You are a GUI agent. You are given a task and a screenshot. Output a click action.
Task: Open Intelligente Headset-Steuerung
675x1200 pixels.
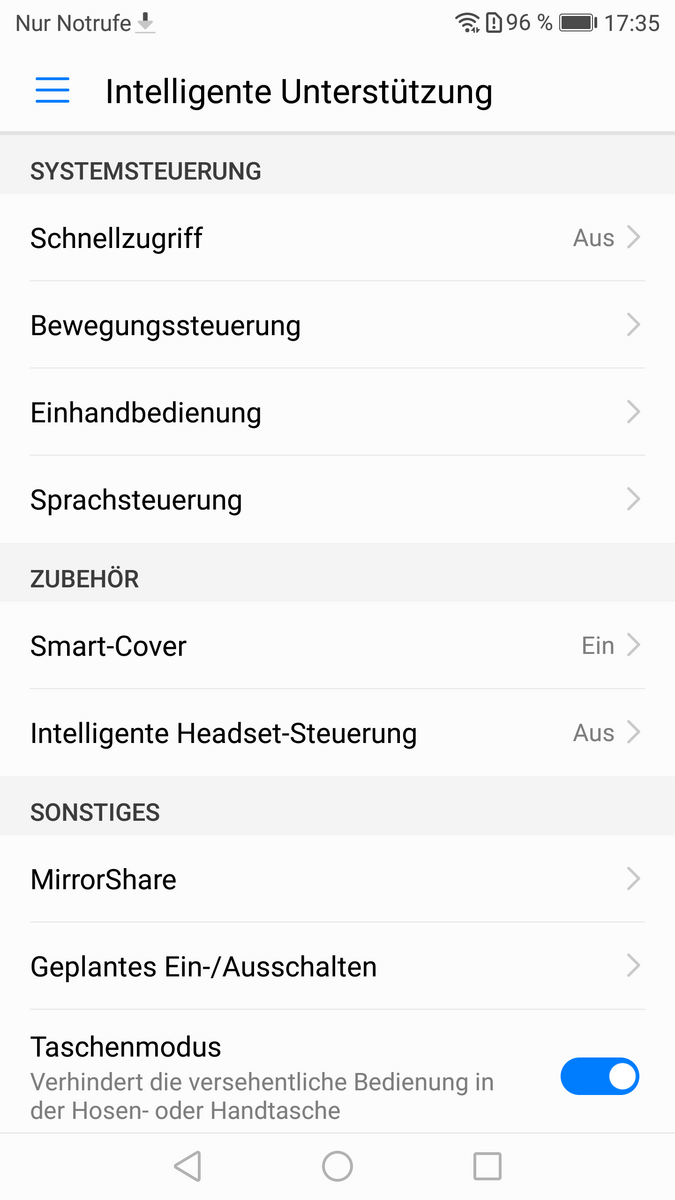click(x=337, y=733)
